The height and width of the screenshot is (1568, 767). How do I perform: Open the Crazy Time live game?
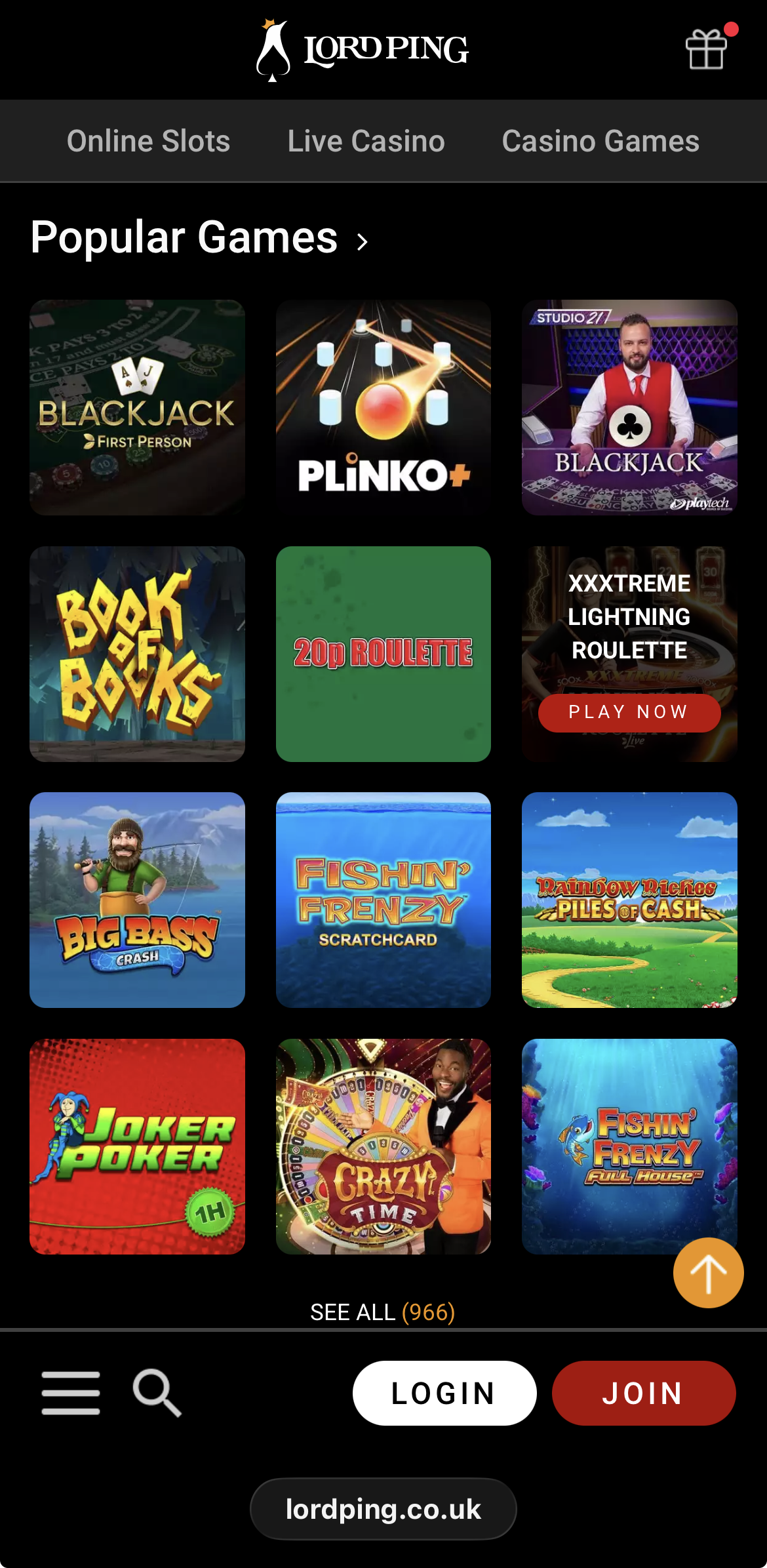click(x=383, y=1146)
